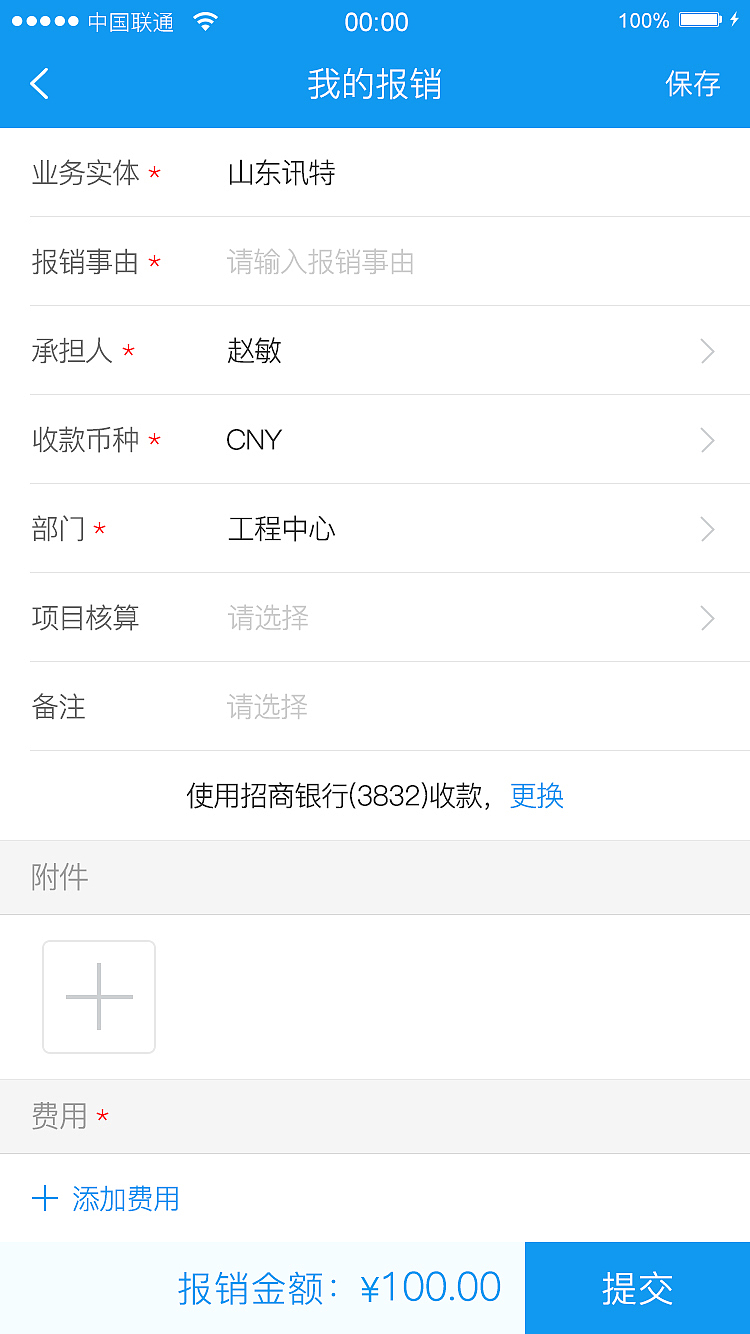Tap the 00:00 clock in the status bar
The image size is (750, 1334).
[x=376, y=21]
